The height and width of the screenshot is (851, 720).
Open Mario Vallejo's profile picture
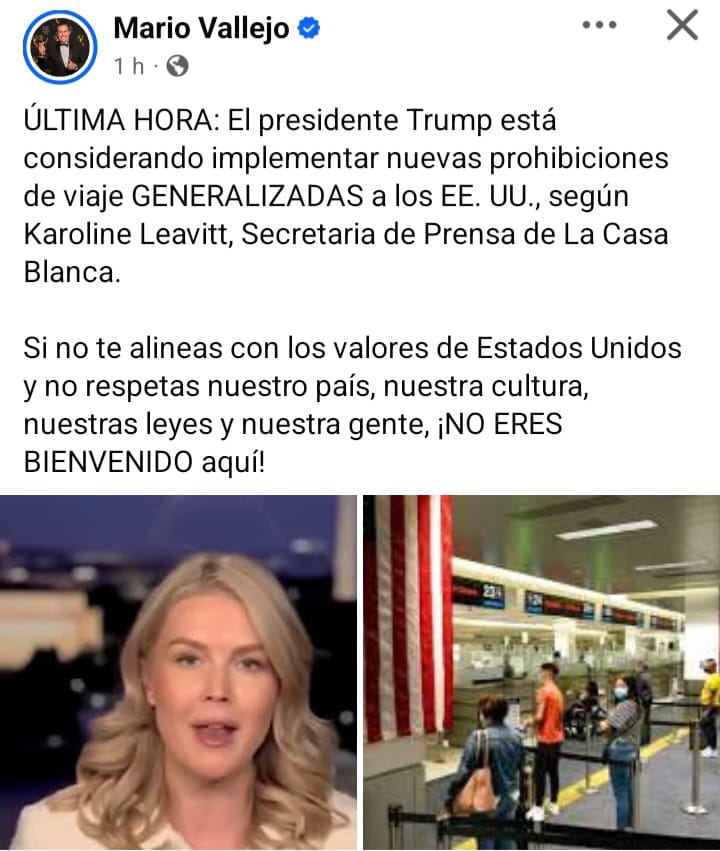click(x=62, y=46)
